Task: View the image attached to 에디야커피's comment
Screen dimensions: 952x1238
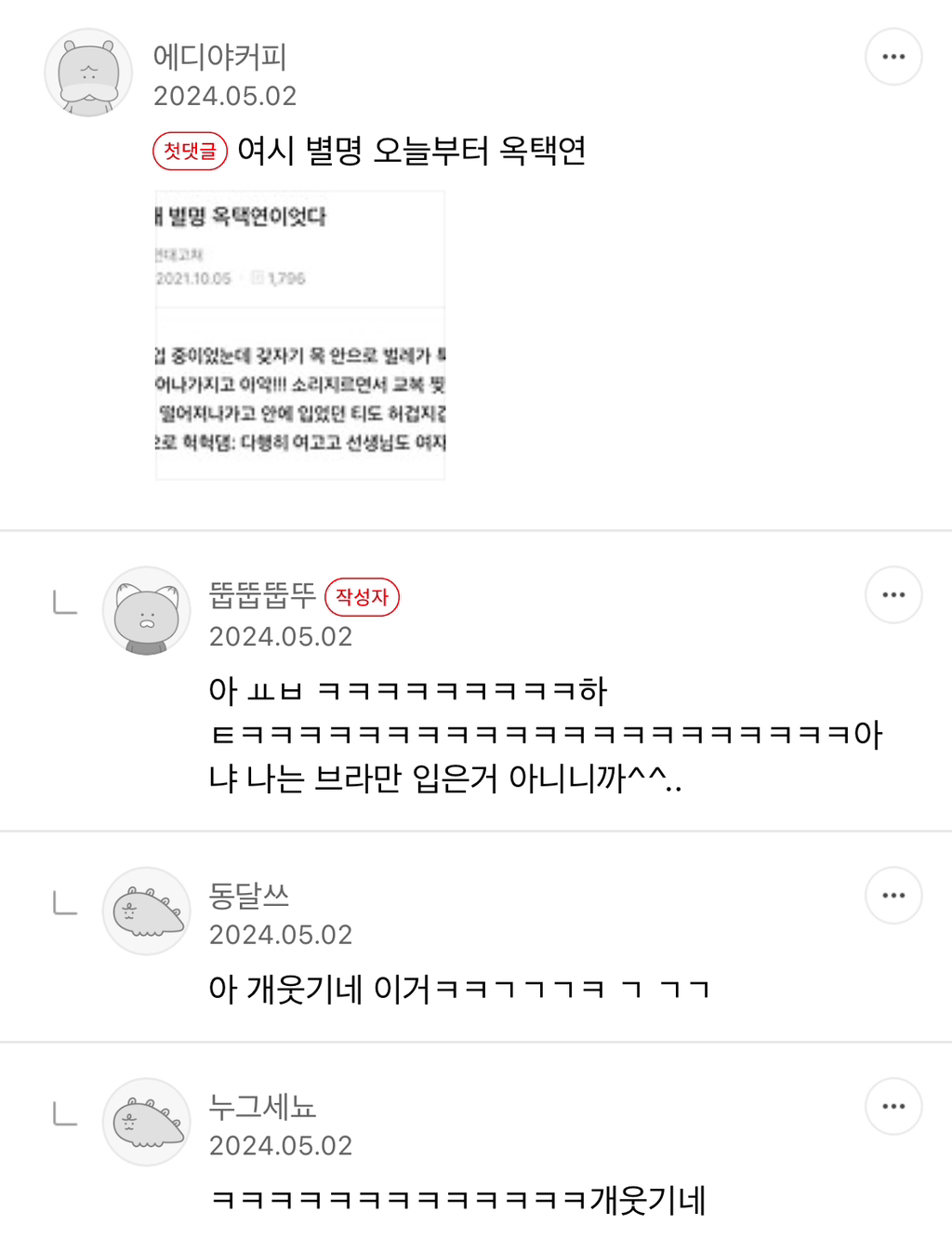Action: click(300, 336)
